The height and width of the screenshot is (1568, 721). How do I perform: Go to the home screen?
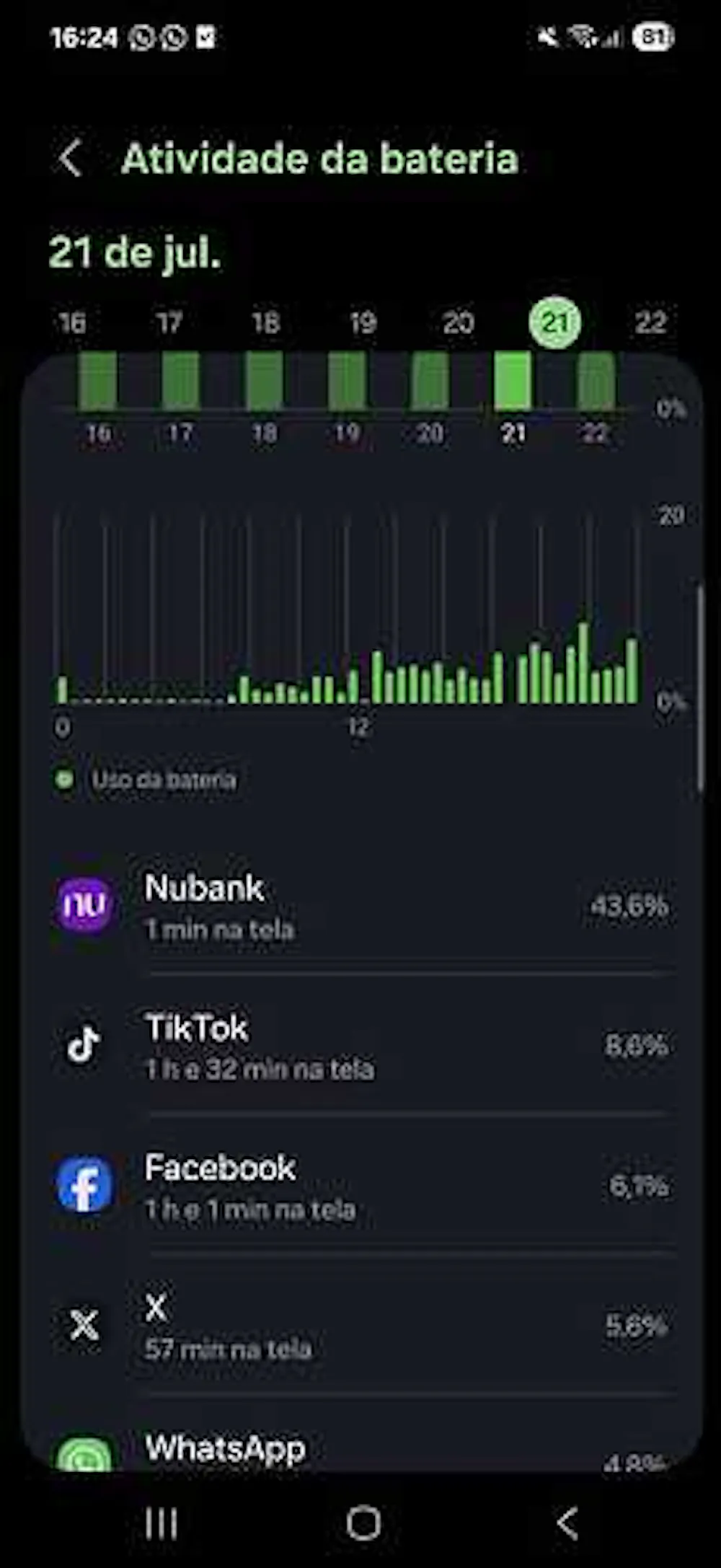[363, 1523]
